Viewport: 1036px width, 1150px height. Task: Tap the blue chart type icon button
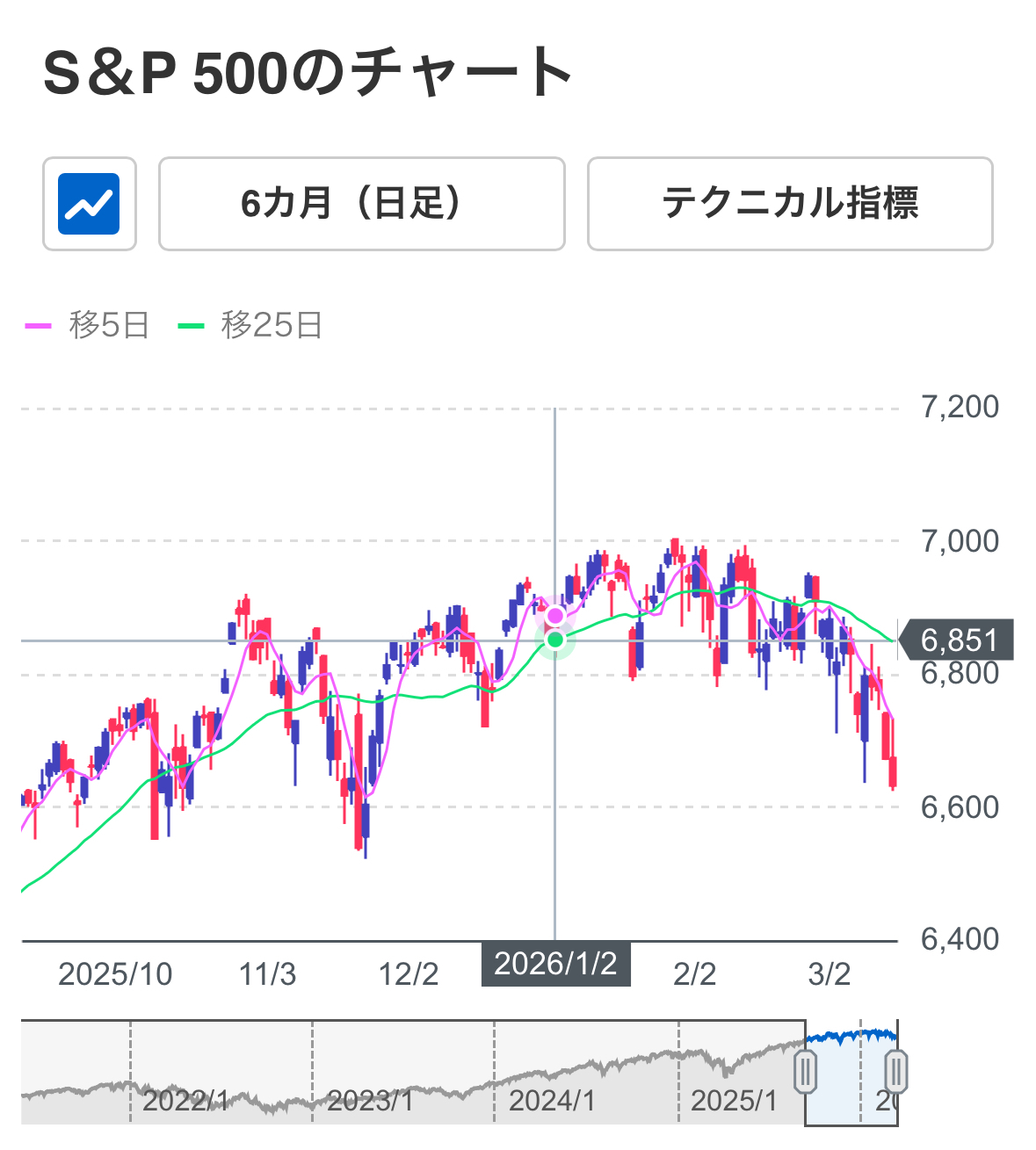click(x=89, y=204)
